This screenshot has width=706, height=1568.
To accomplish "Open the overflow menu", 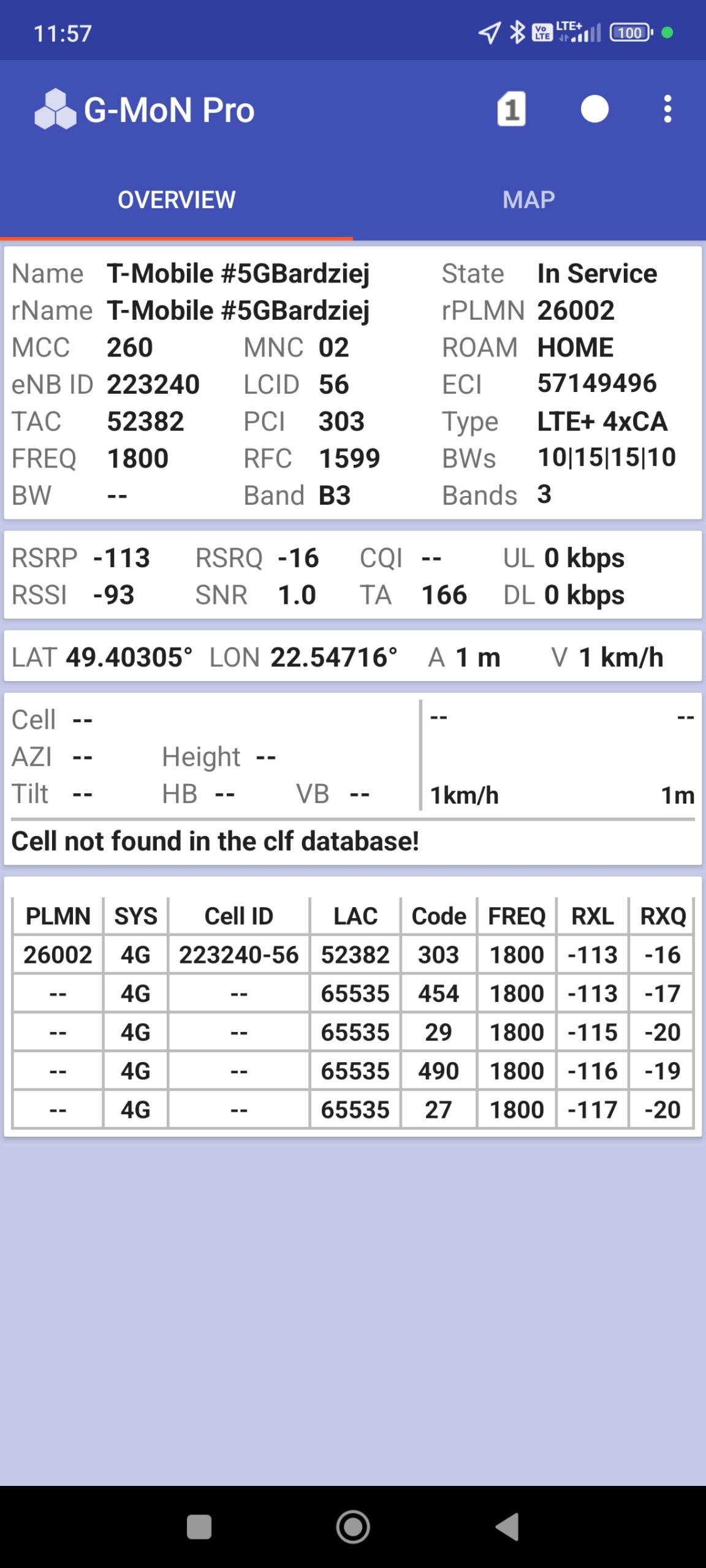I will [x=667, y=110].
